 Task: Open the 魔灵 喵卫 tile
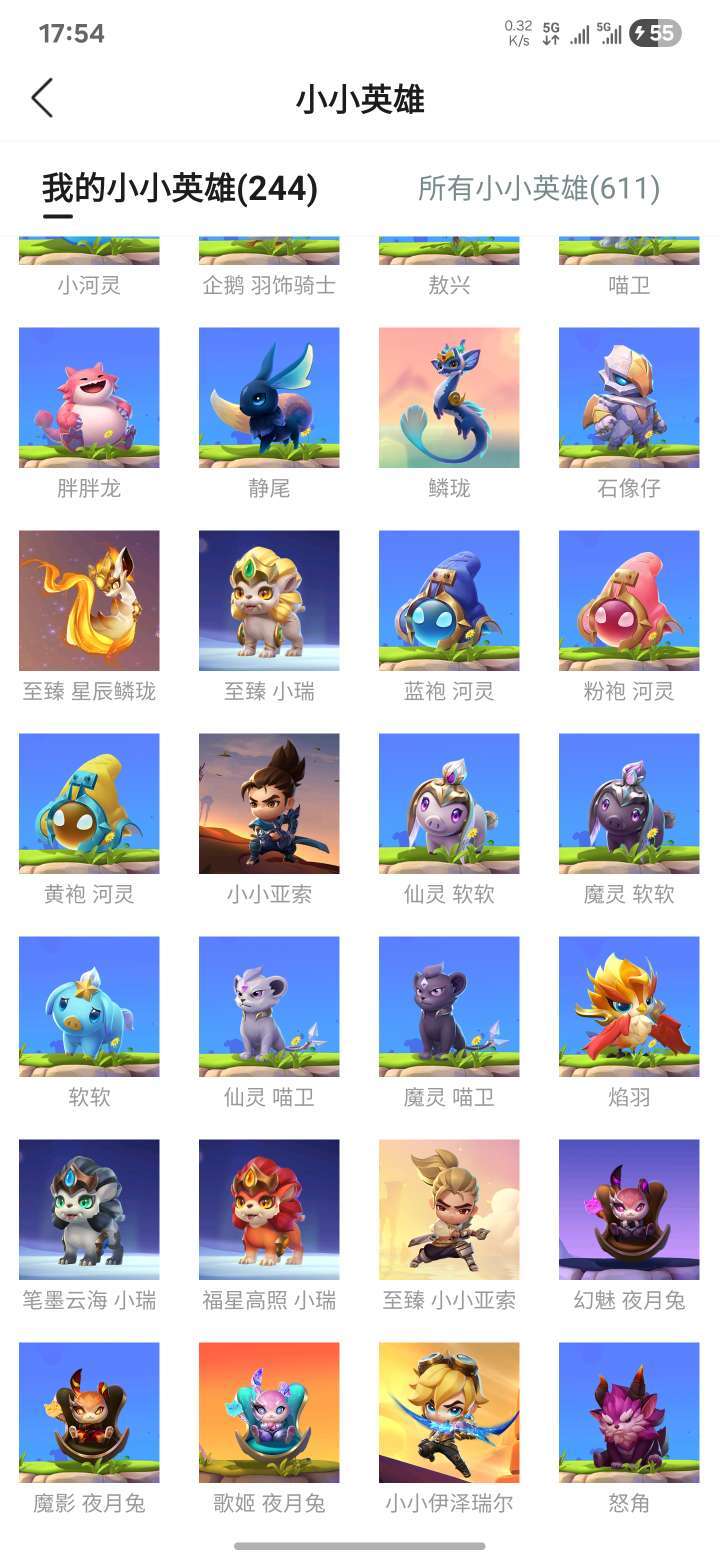[449, 1023]
